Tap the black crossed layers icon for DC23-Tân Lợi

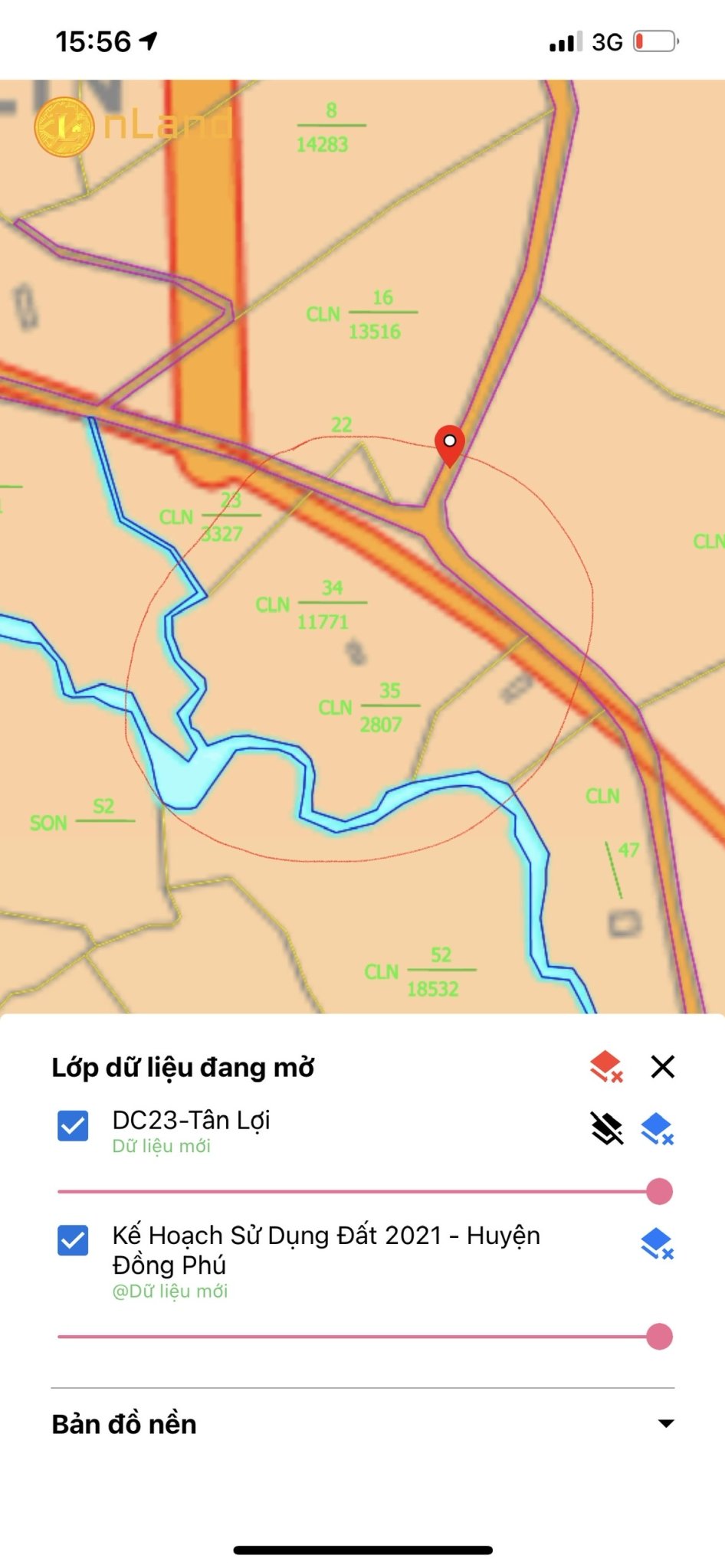click(x=607, y=1128)
